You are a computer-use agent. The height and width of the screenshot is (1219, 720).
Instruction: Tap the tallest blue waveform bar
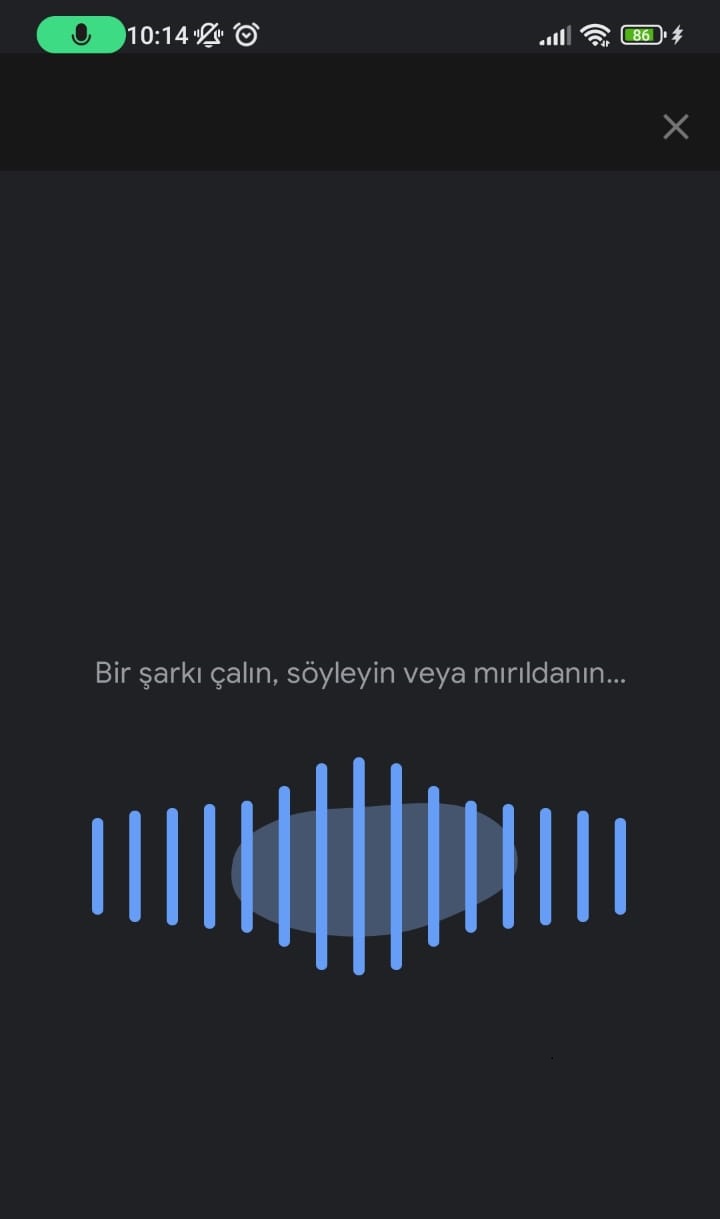pos(359,865)
